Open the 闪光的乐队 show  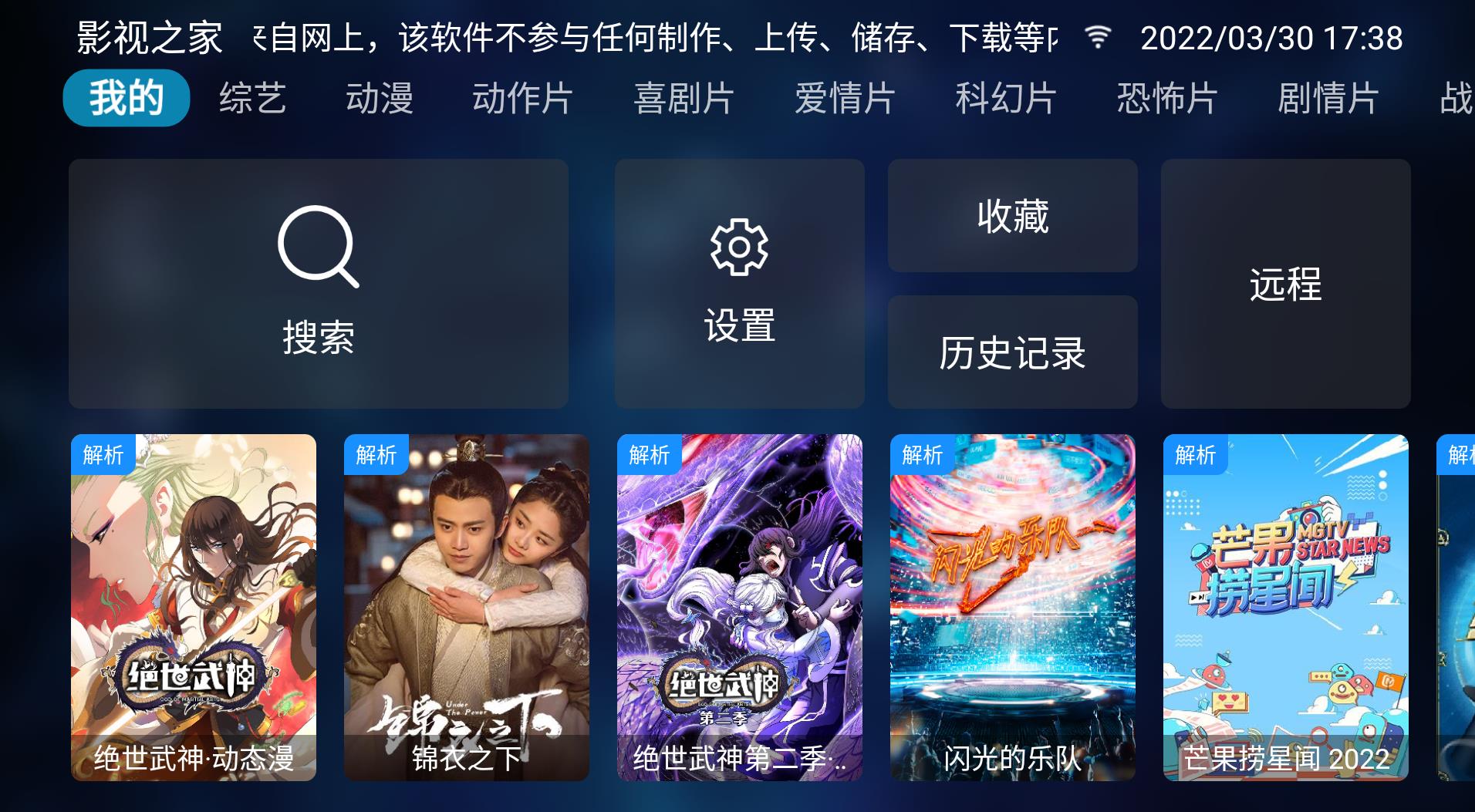tap(1012, 607)
